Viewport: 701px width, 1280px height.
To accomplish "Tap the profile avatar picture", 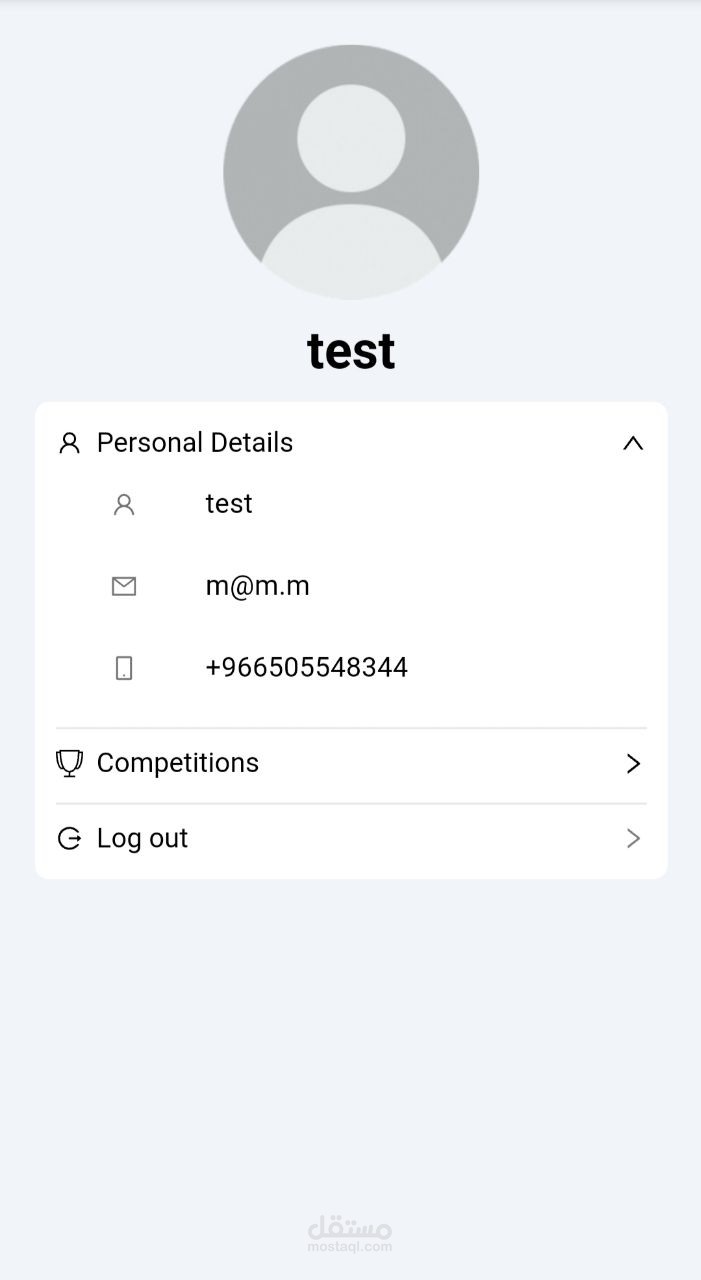I will coord(351,172).
